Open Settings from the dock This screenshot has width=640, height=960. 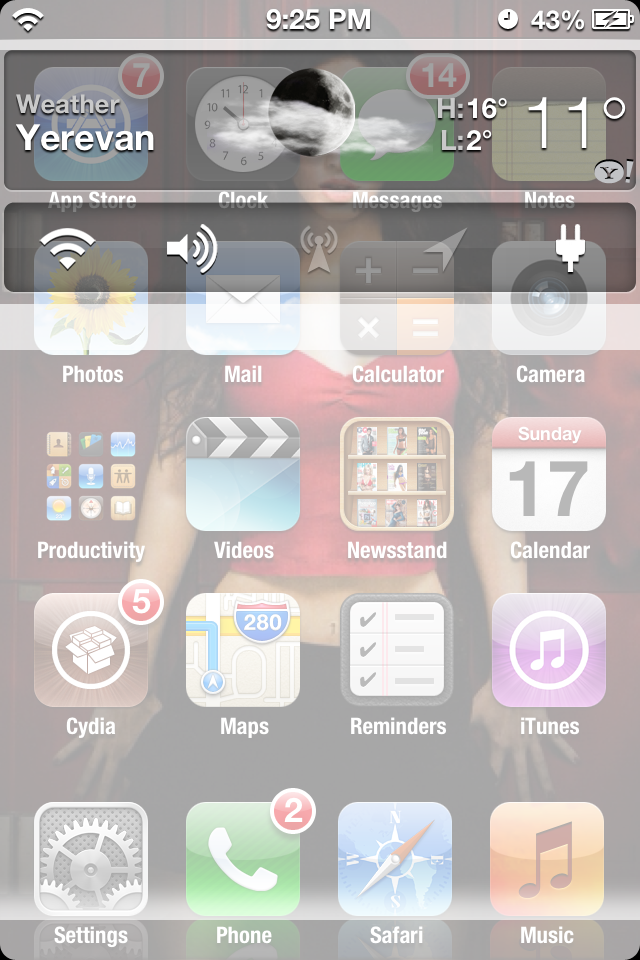[x=91, y=860]
